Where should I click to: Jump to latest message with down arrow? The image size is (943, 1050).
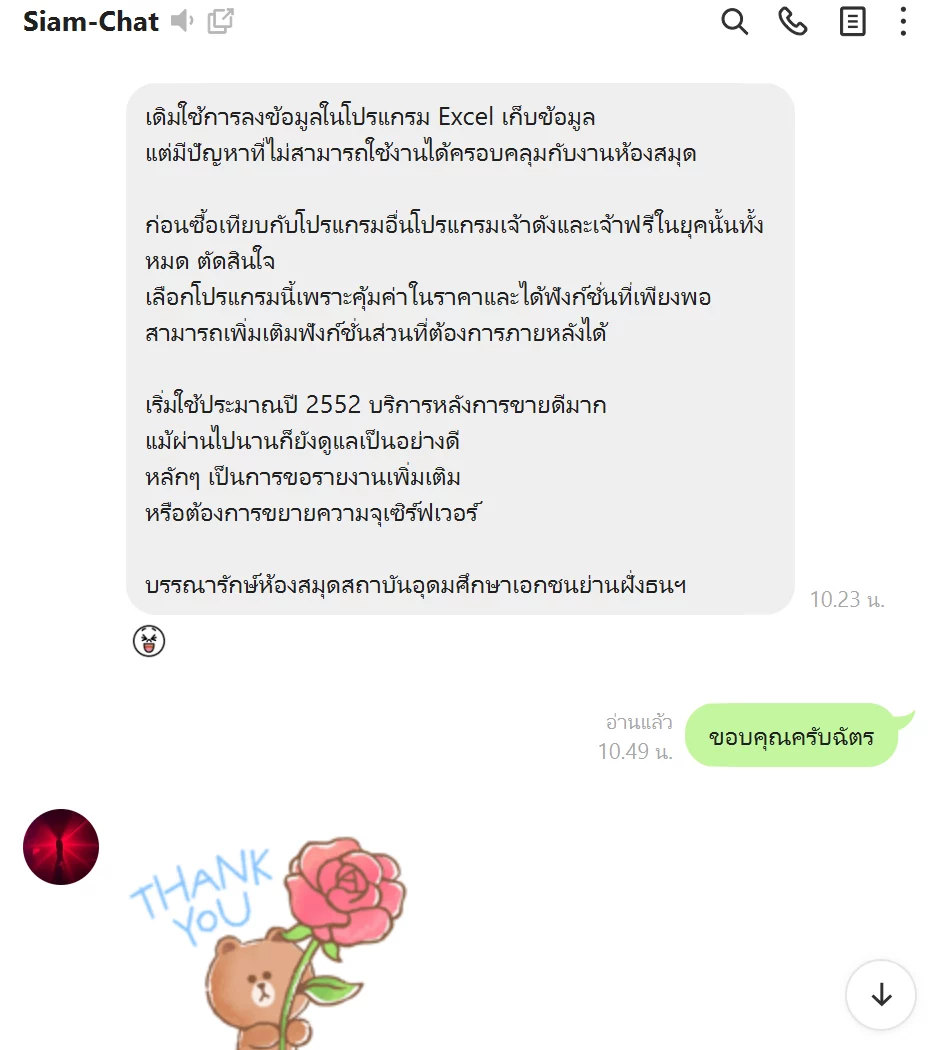(880, 995)
